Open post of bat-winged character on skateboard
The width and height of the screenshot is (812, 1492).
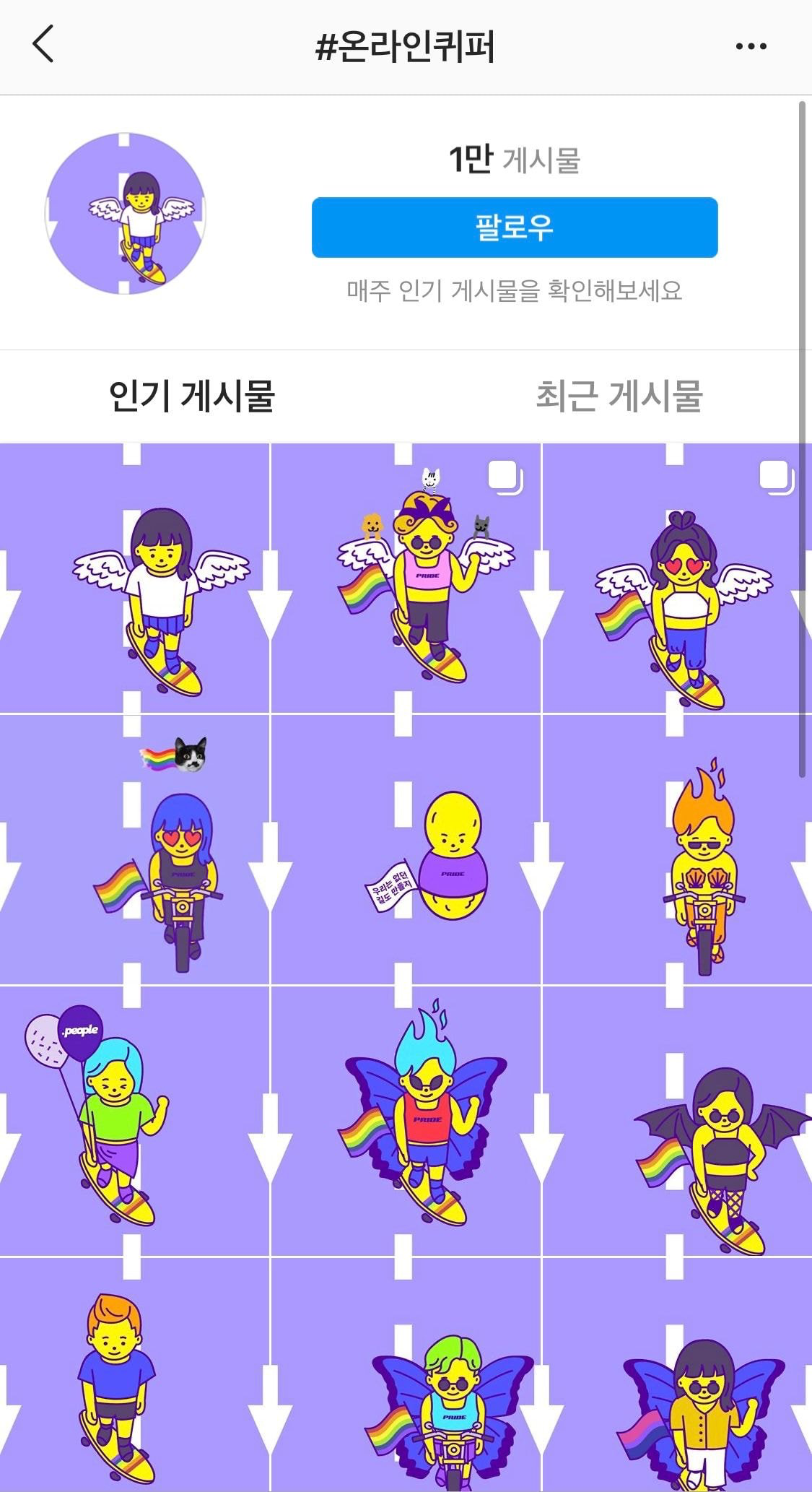677,1121
